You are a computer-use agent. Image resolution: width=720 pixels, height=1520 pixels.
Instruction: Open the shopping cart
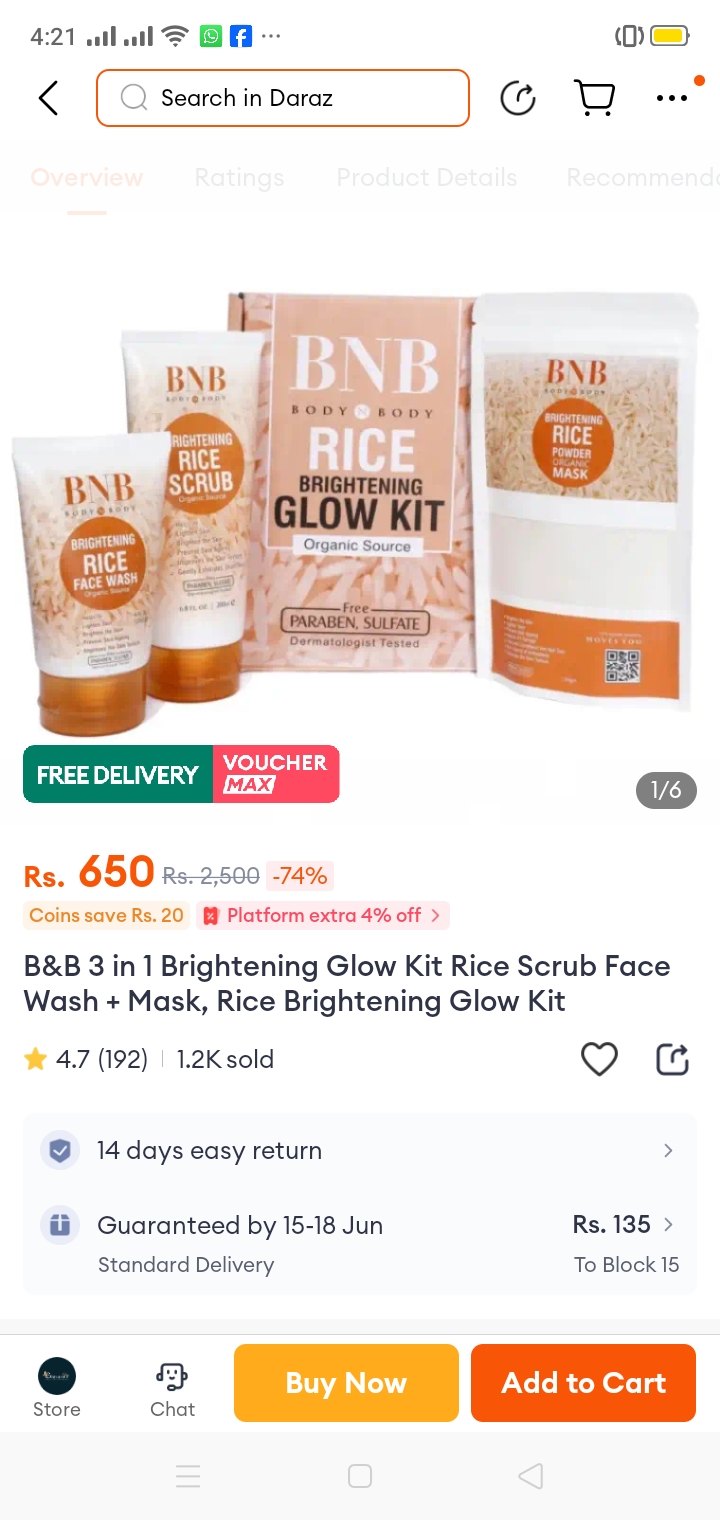(x=594, y=98)
